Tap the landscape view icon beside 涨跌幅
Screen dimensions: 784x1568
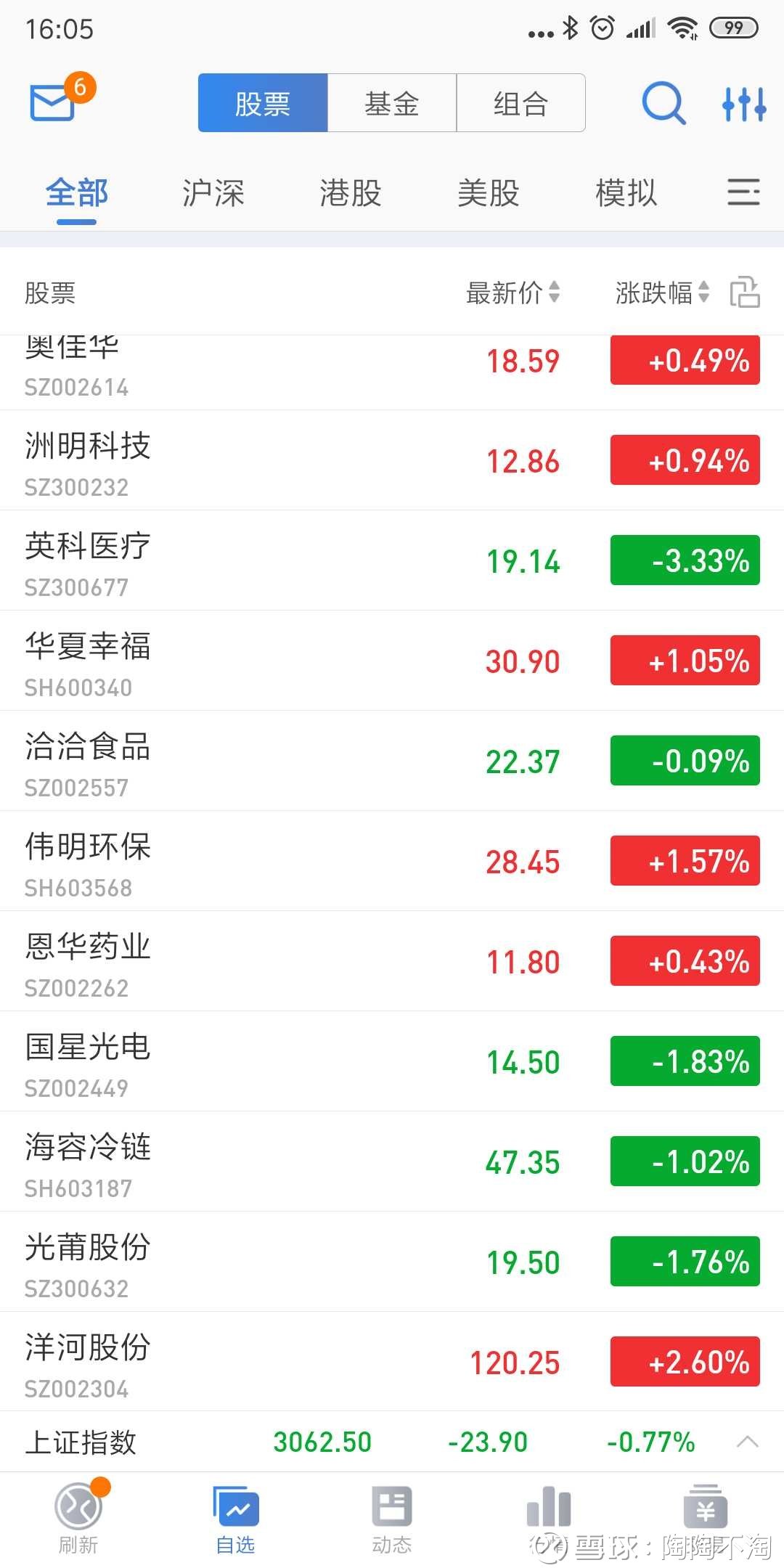tap(745, 293)
